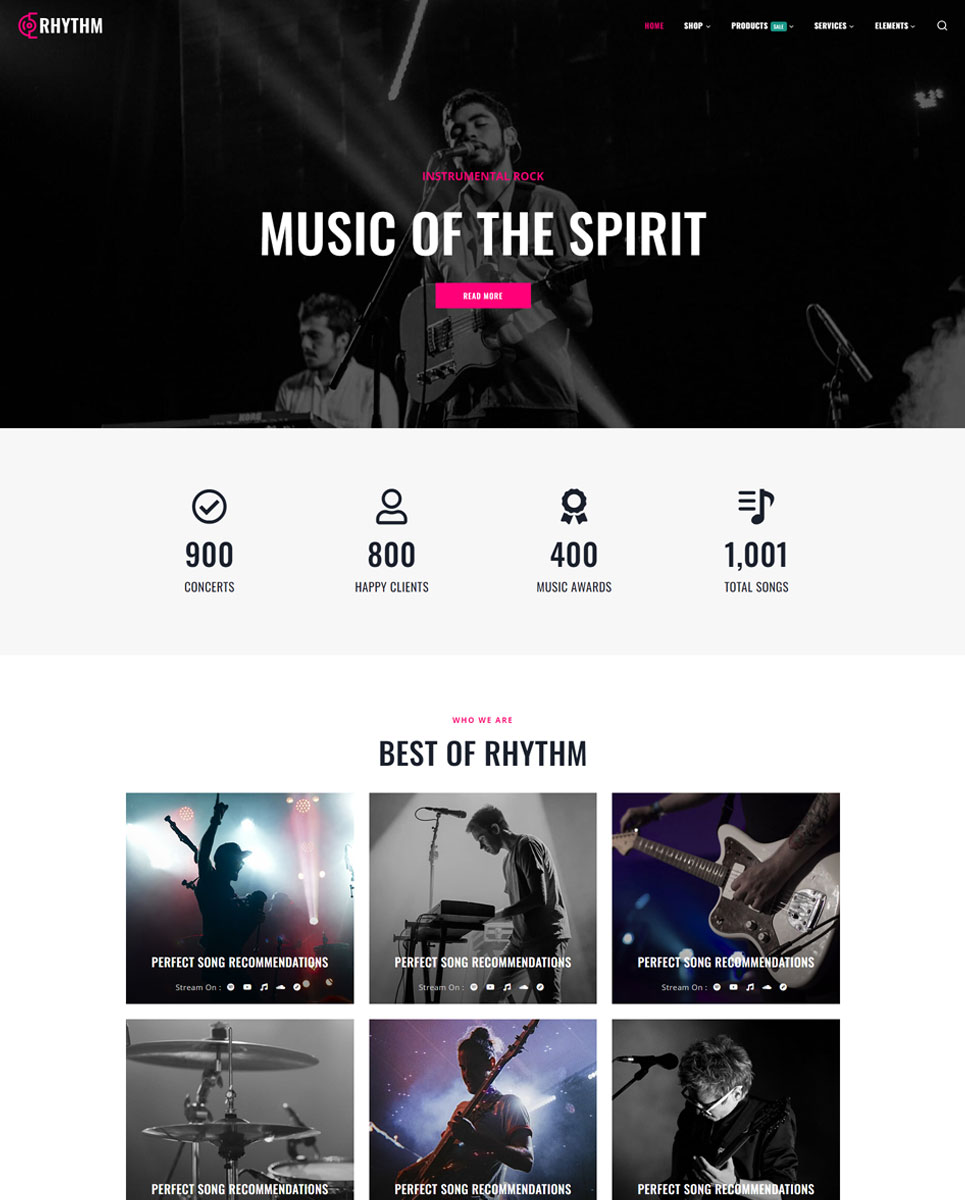Open the search icon in the header
Viewport: 965px width, 1200px height.
pyautogui.click(x=942, y=26)
